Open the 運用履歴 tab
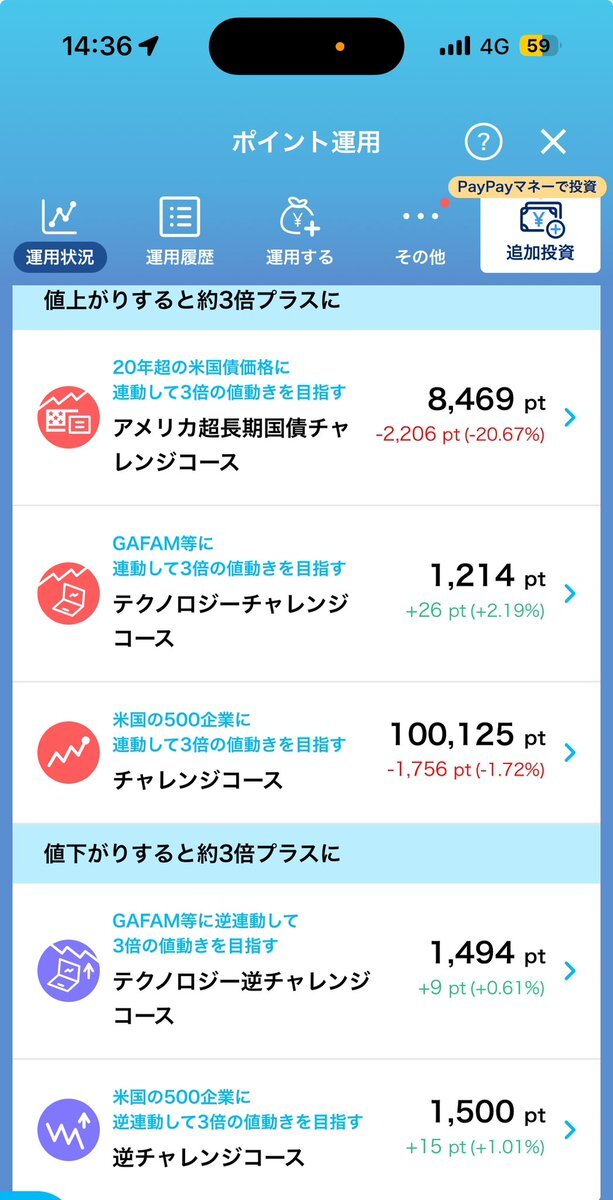This screenshot has height=1200, width=613. tap(180, 233)
